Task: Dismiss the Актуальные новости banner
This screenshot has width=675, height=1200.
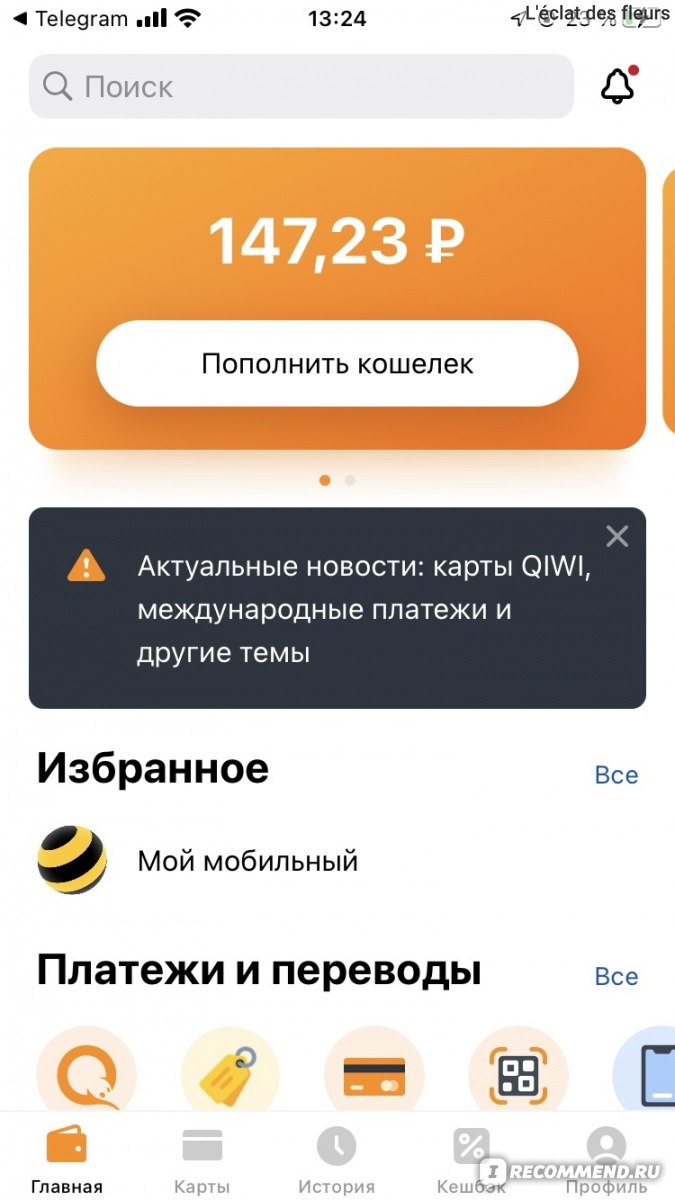Action: pyautogui.click(x=617, y=537)
